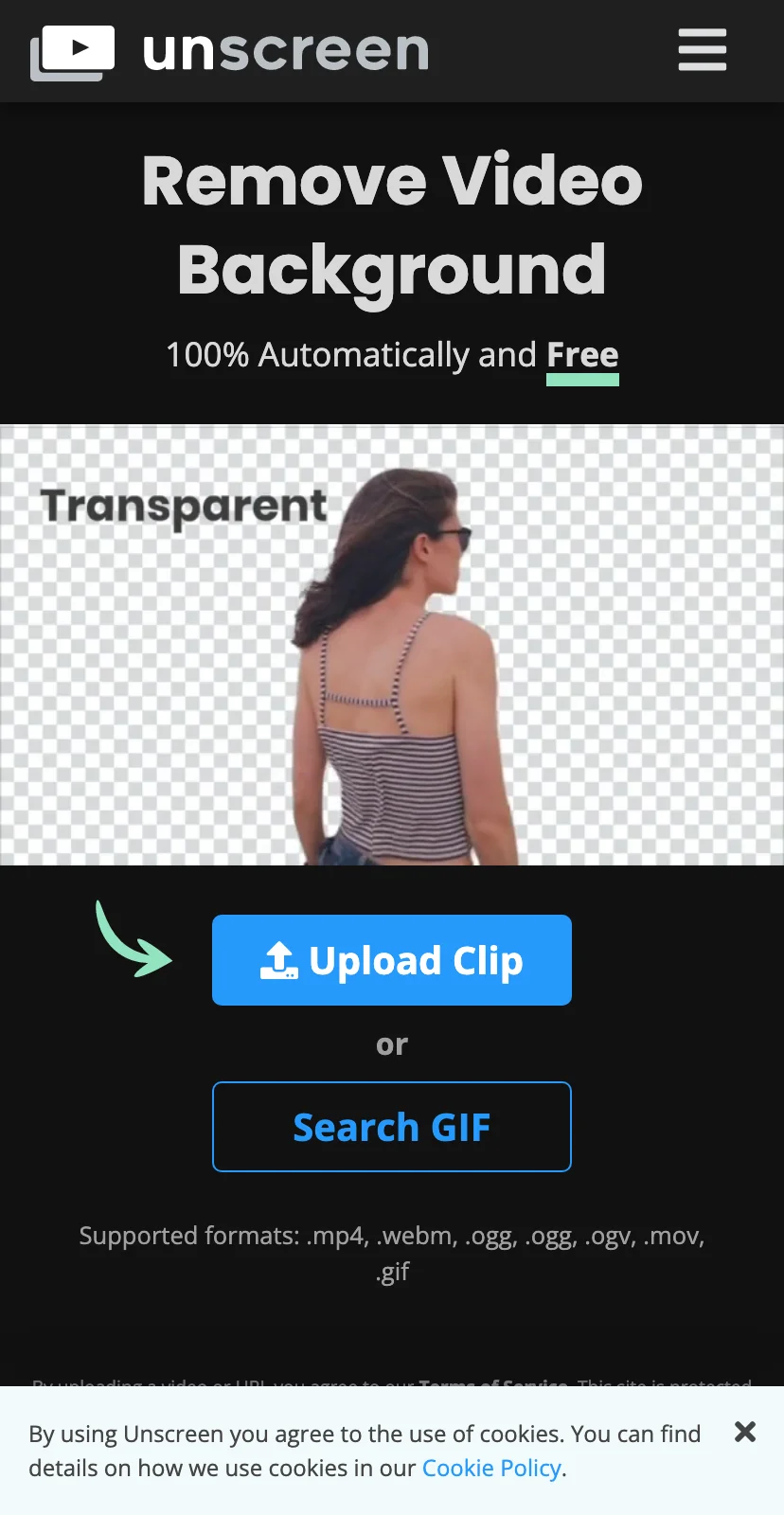Dismiss the cookie notice

tap(745, 1432)
